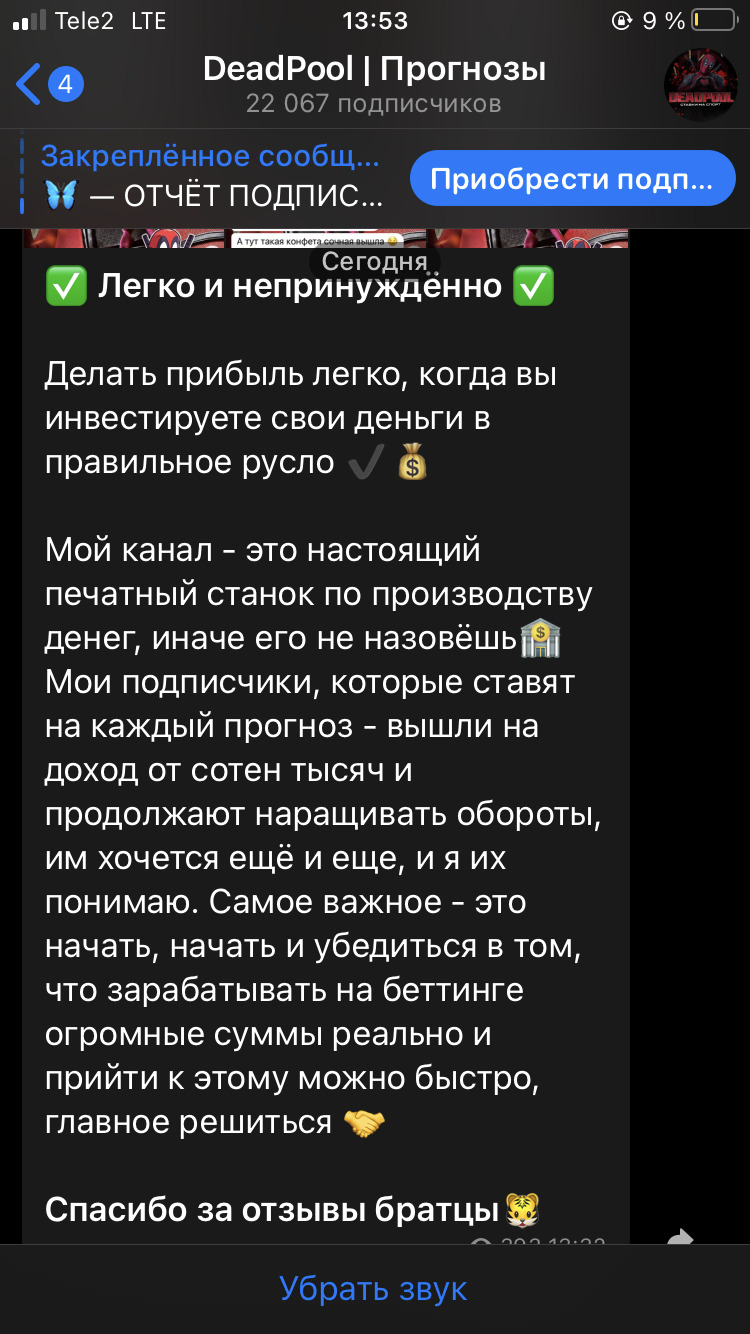Share the post via forward arrow

681,1238
